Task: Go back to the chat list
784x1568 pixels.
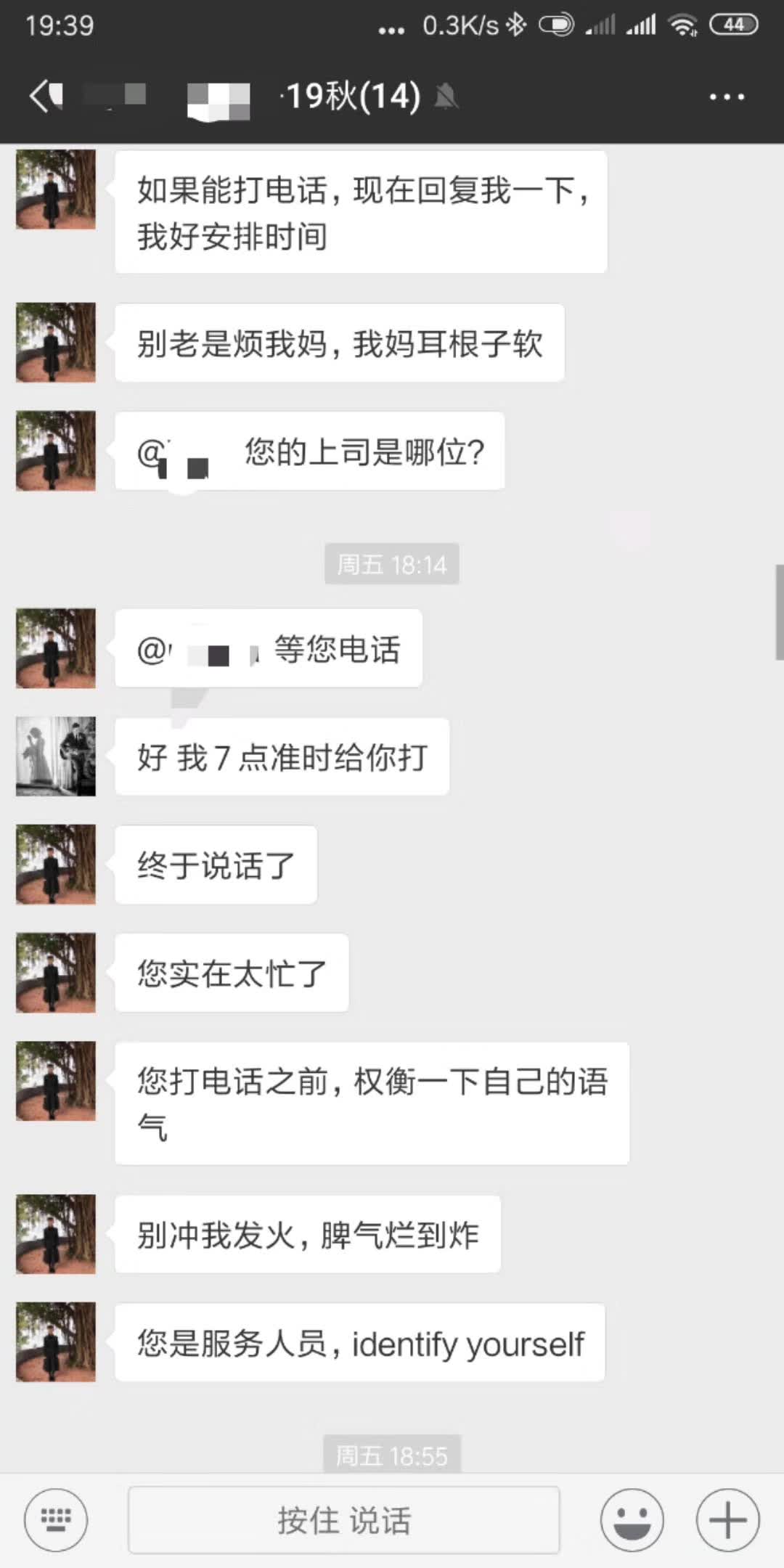Action: tap(45, 96)
